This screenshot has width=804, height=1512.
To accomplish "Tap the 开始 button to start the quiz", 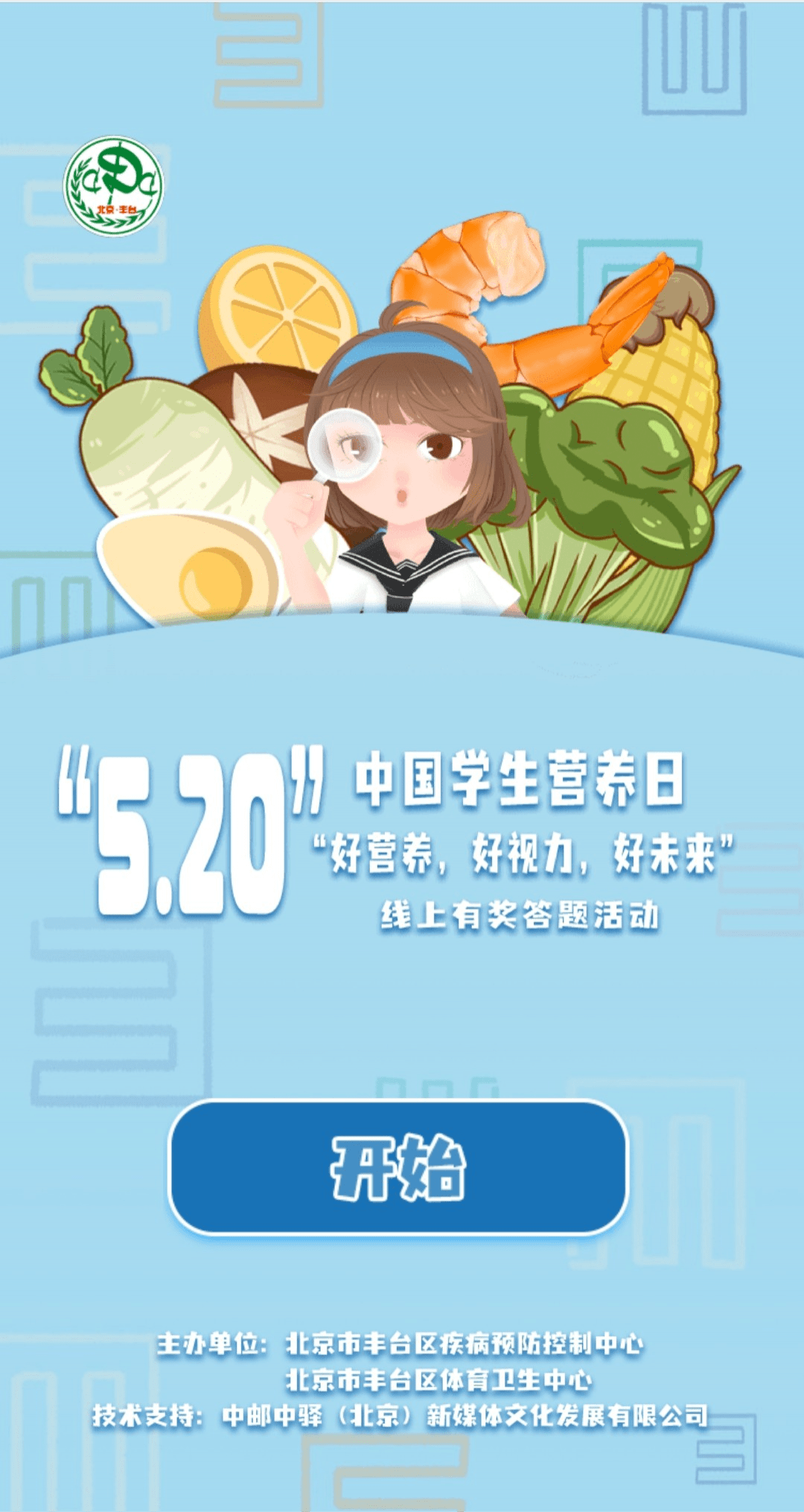I will [398, 1167].
